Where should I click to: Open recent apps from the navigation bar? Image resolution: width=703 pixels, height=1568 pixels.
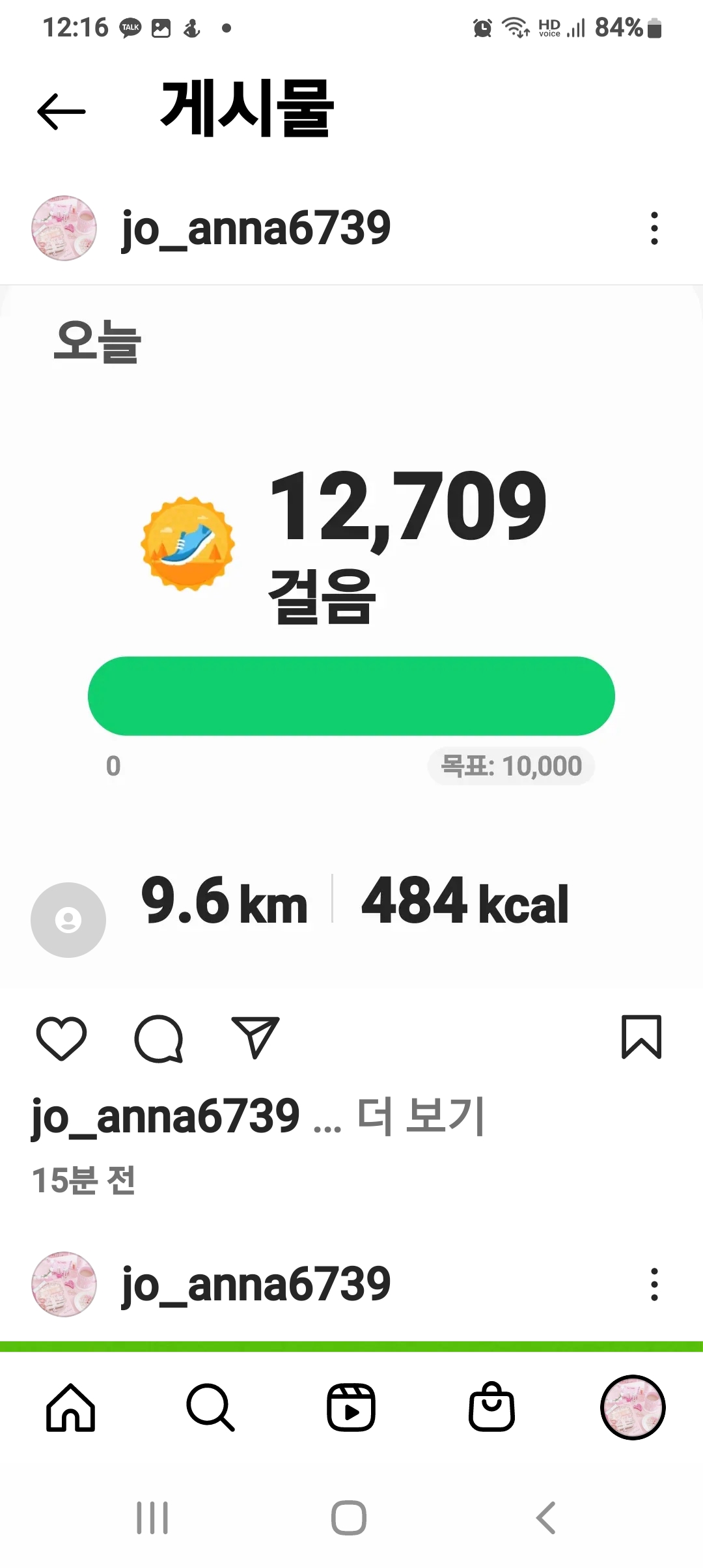[x=152, y=1518]
